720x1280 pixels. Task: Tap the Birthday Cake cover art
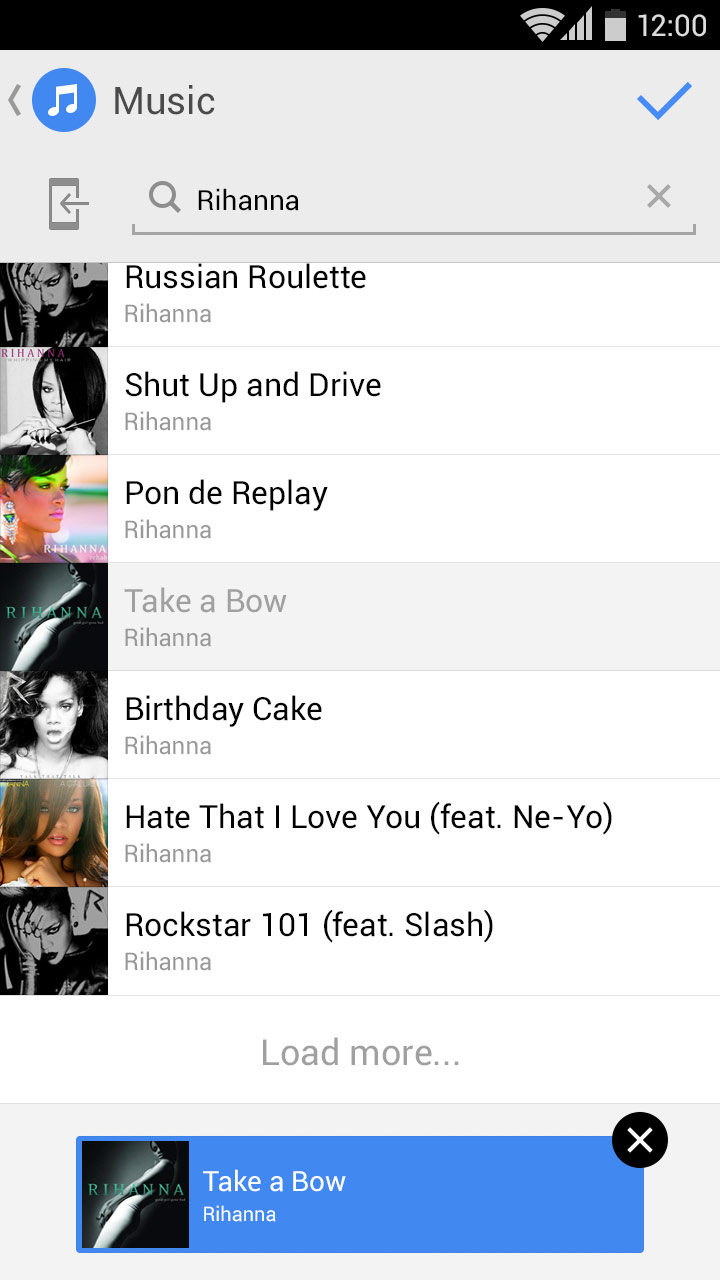54,724
